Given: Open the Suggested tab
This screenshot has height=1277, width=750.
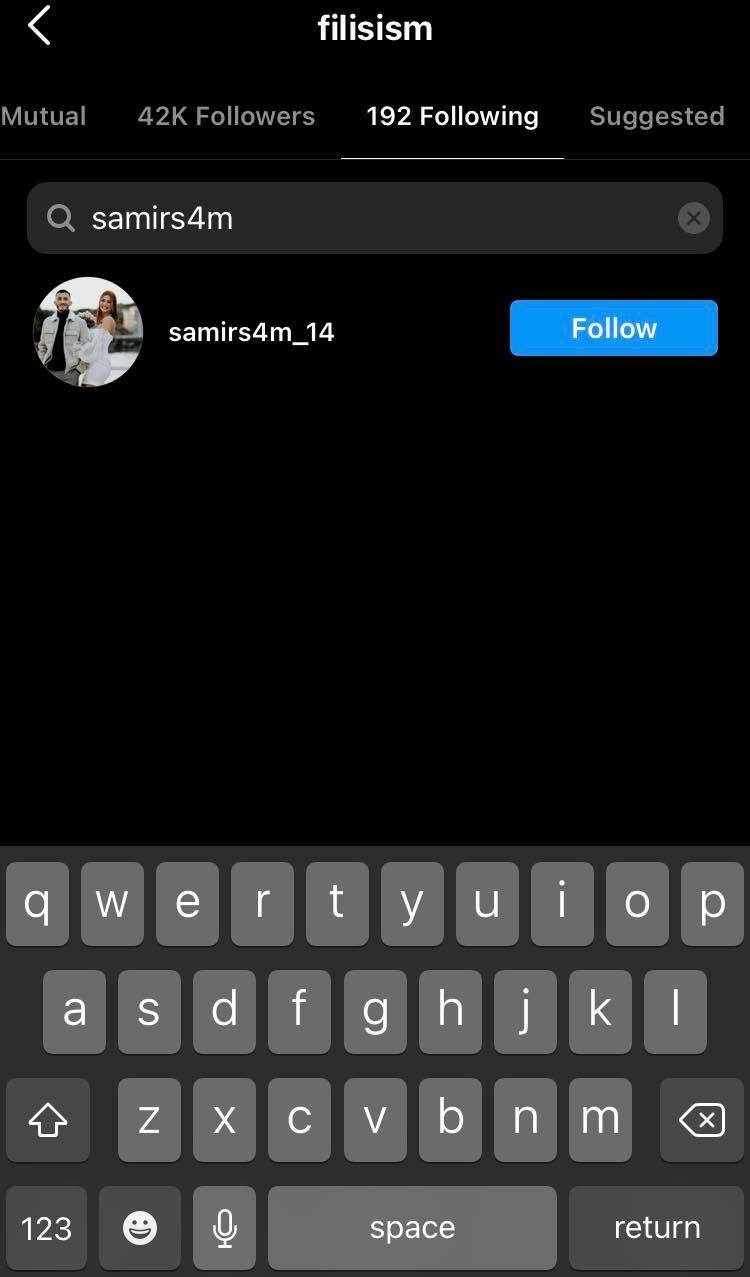Looking at the screenshot, I should pyautogui.click(x=656, y=116).
